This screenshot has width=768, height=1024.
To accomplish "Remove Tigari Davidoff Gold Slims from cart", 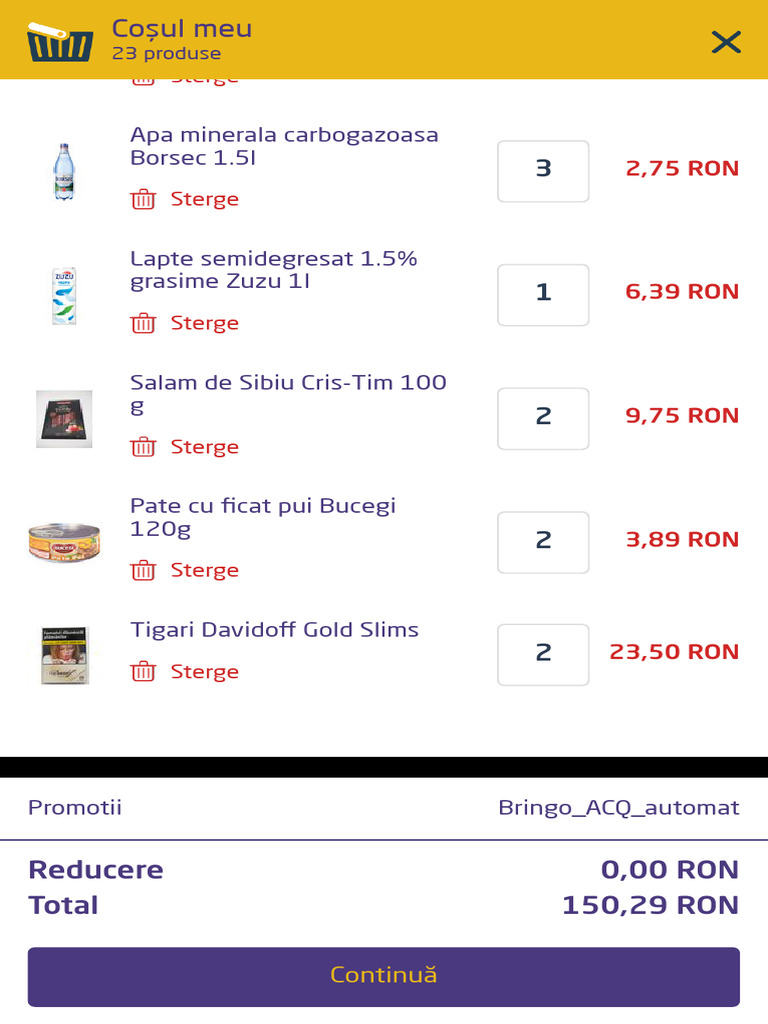I will [186, 672].
